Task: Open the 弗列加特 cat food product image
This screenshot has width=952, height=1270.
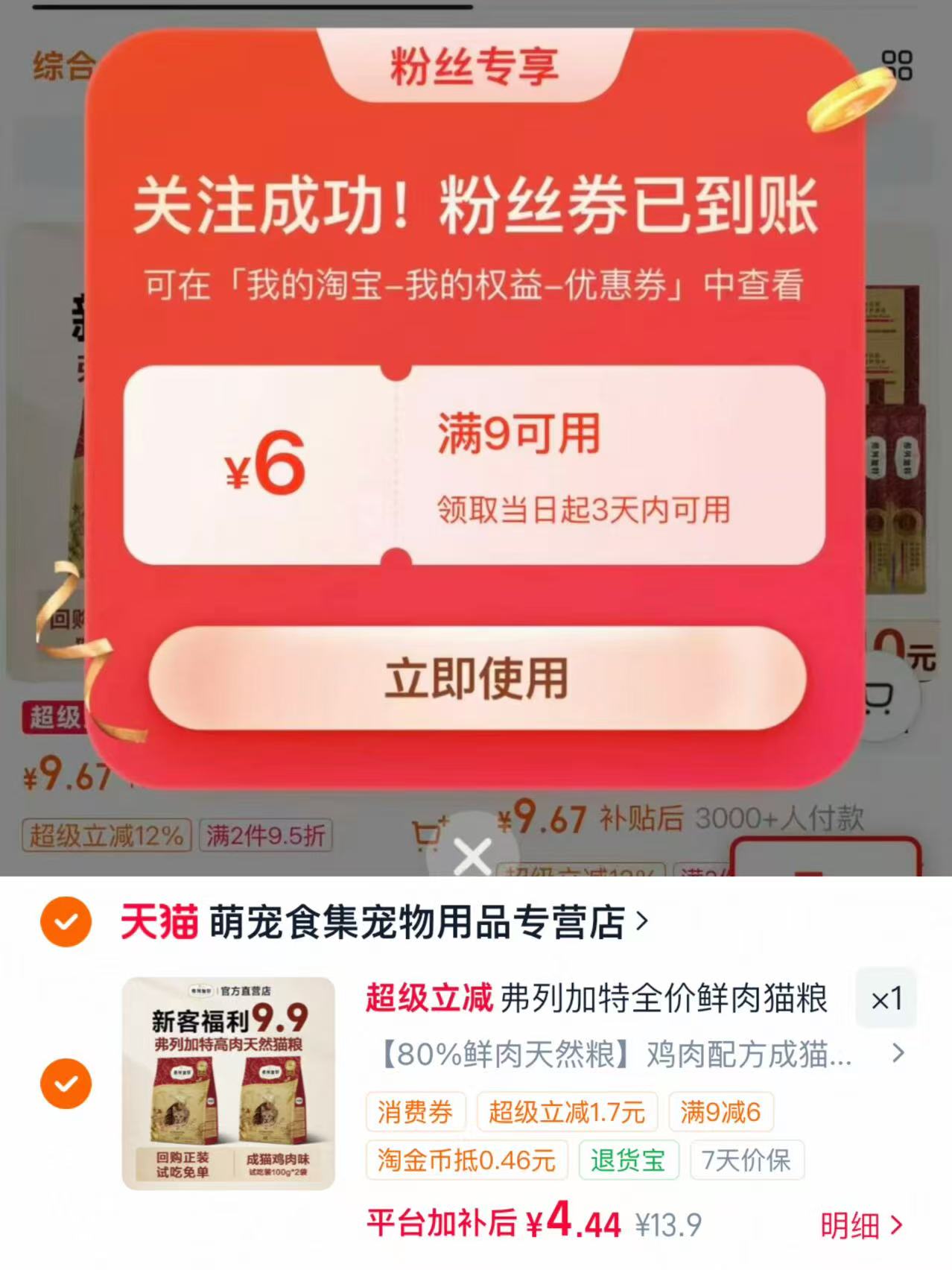Action: 229,1084
